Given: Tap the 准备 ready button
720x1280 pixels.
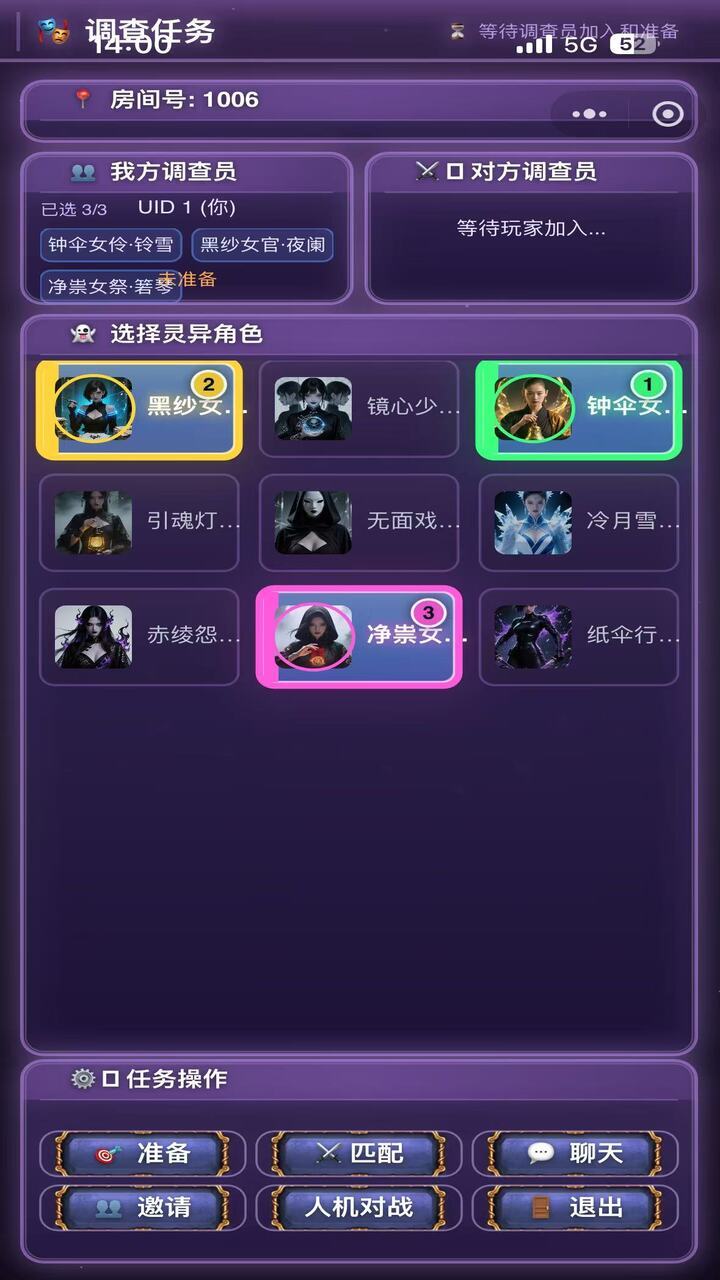Looking at the screenshot, I should tap(142, 1154).
